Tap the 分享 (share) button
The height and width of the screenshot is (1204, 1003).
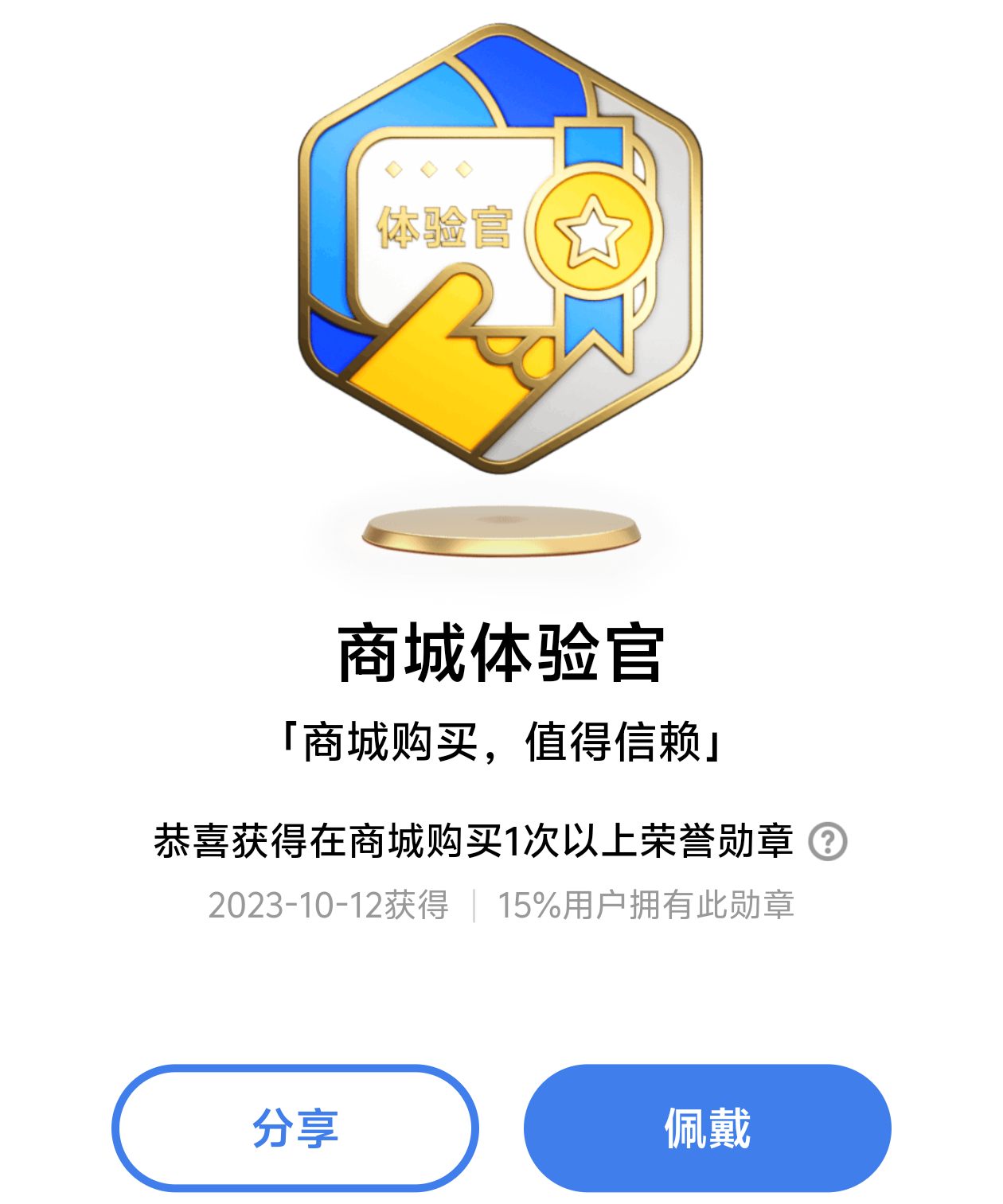[295, 1128]
